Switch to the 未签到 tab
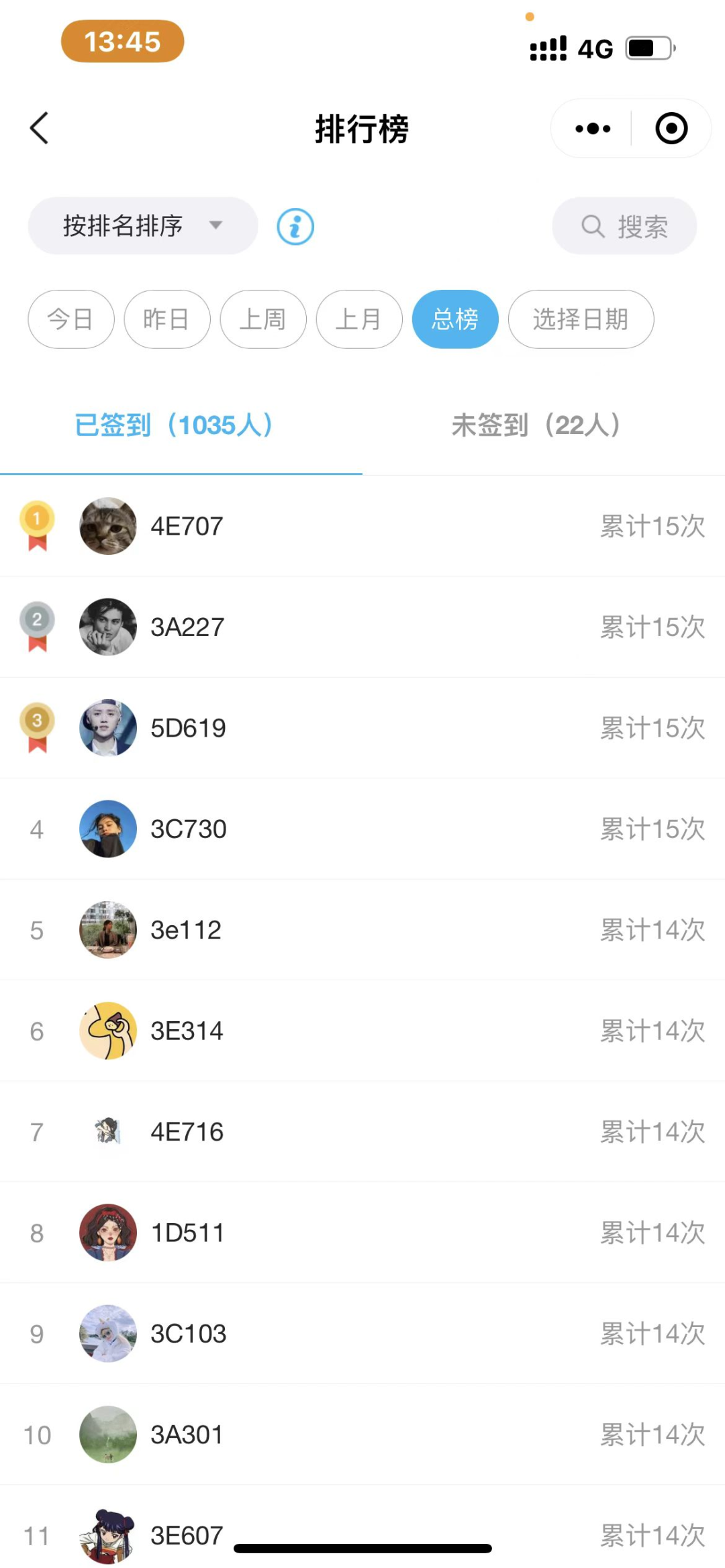 click(536, 425)
